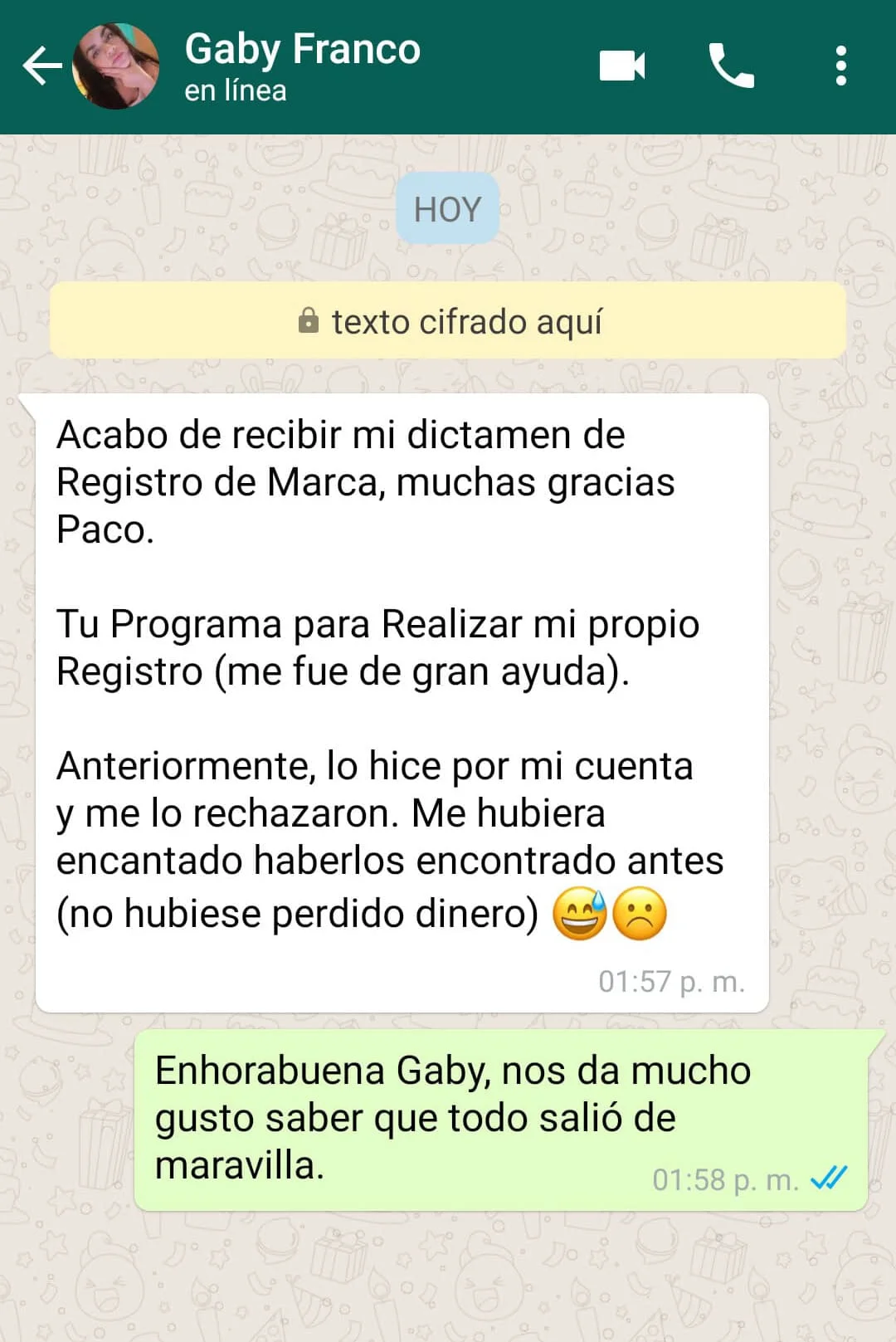Click the 'en línea' status text

click(234, 91)
